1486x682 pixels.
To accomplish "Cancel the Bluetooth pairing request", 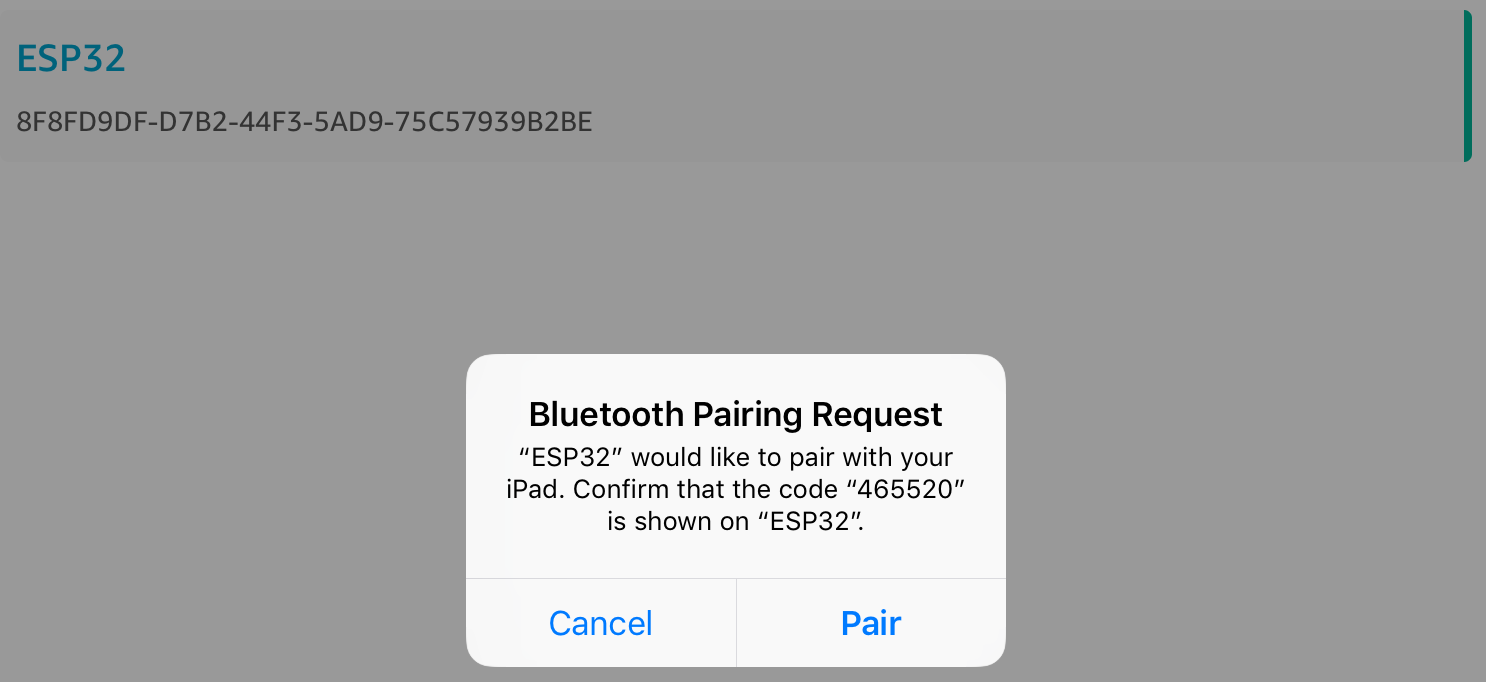I will [601, 623].
